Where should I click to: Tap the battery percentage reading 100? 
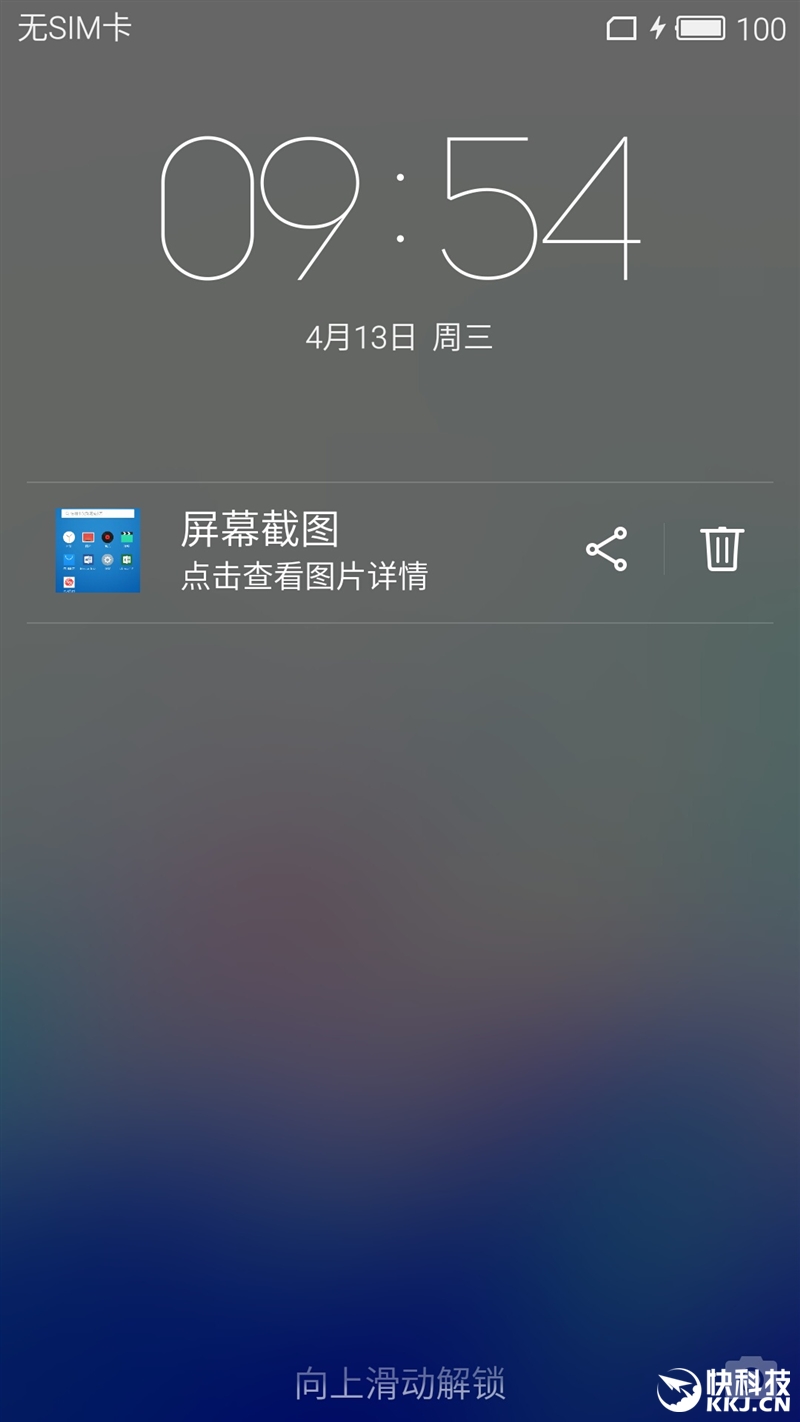click(x=762, y=29)
